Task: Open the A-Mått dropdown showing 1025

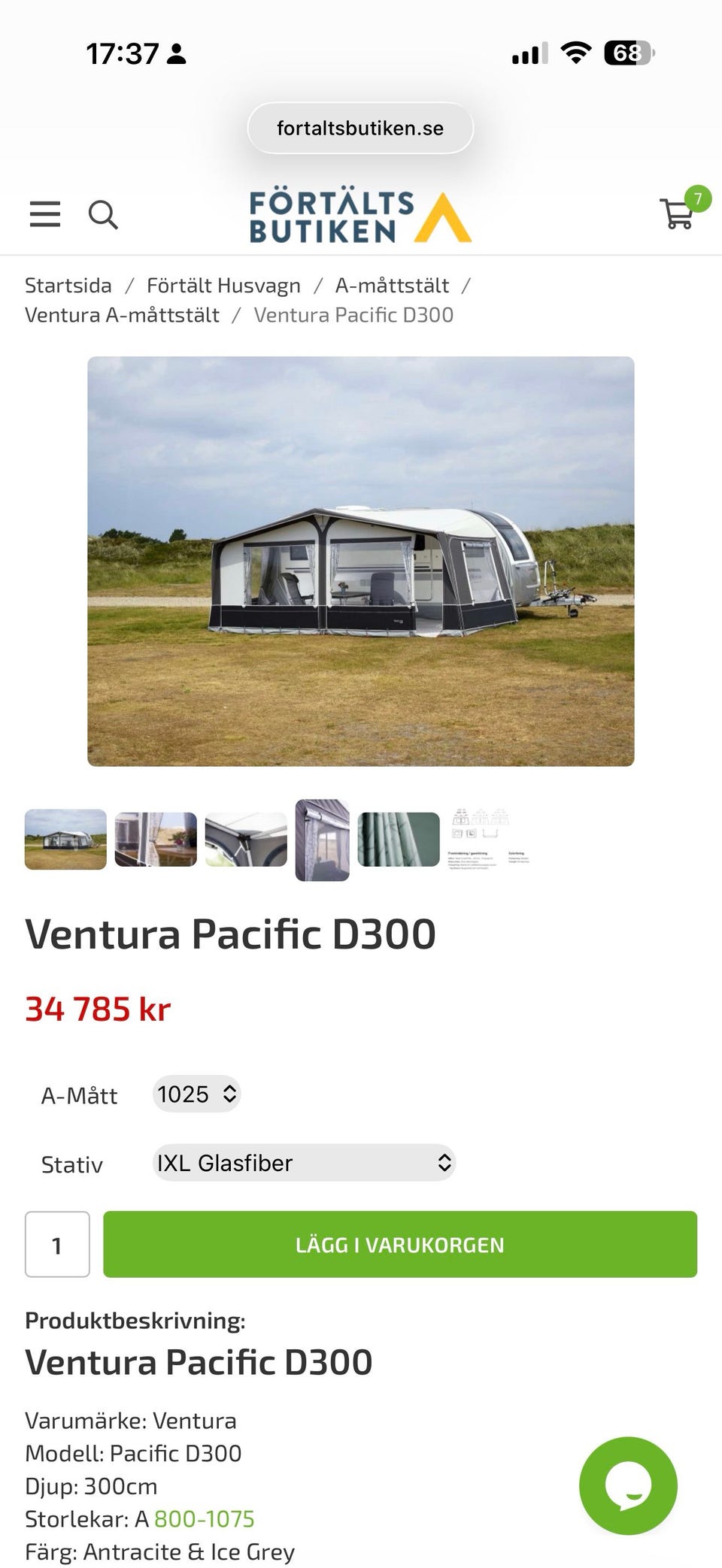Action: click(x=196, y=1094)
